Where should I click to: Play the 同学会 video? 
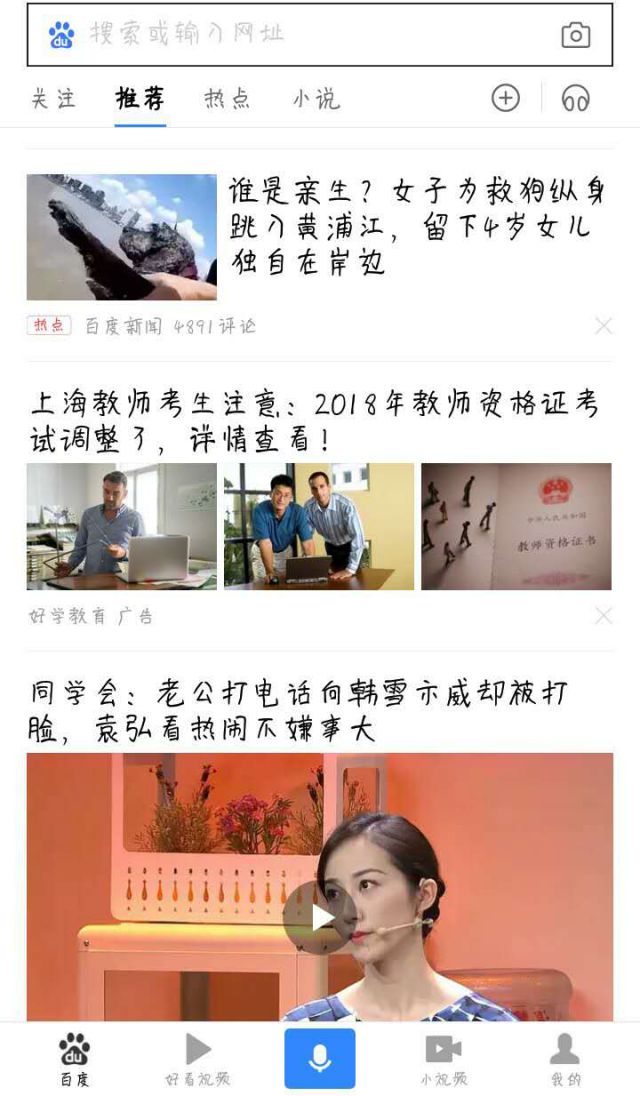coord(319,917)
